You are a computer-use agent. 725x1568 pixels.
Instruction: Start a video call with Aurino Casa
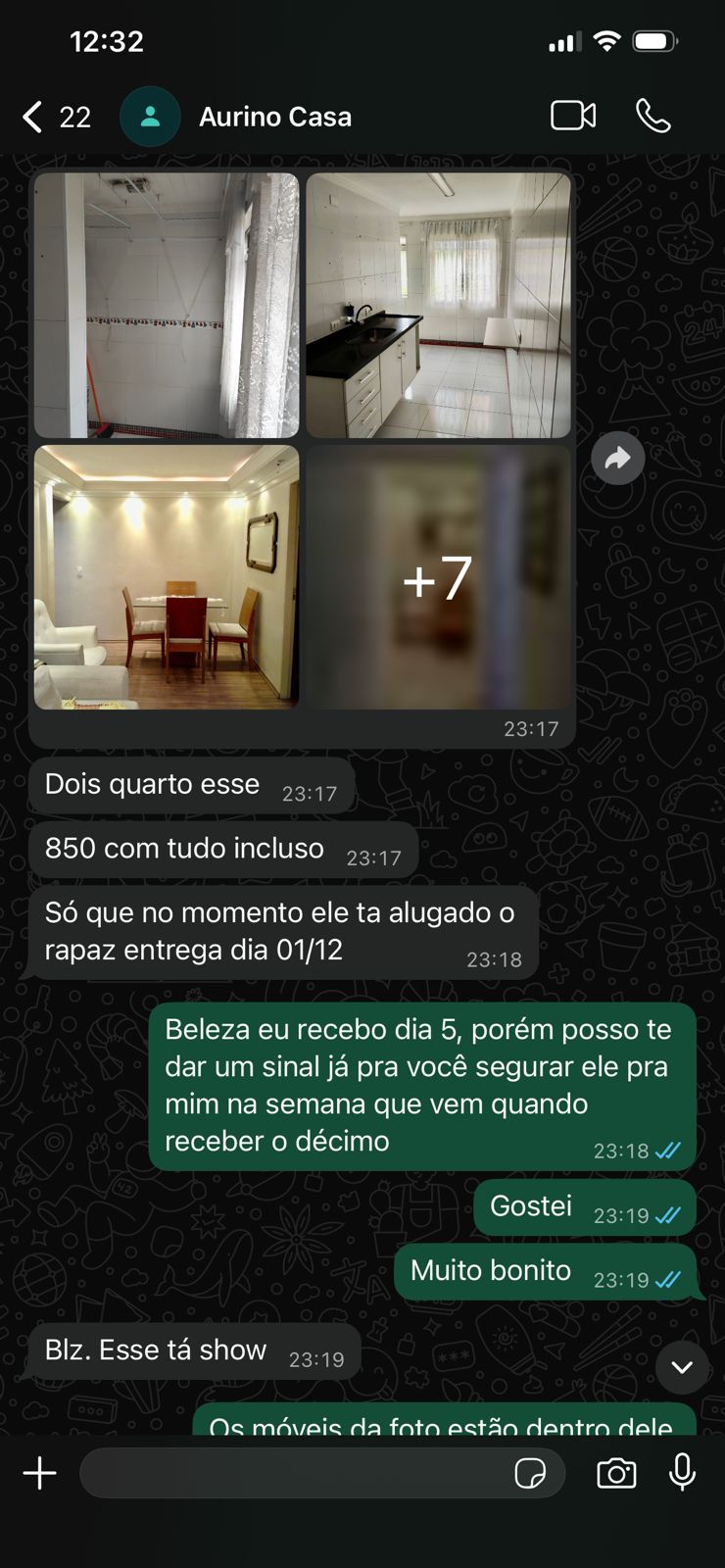[x=573, y=116]
